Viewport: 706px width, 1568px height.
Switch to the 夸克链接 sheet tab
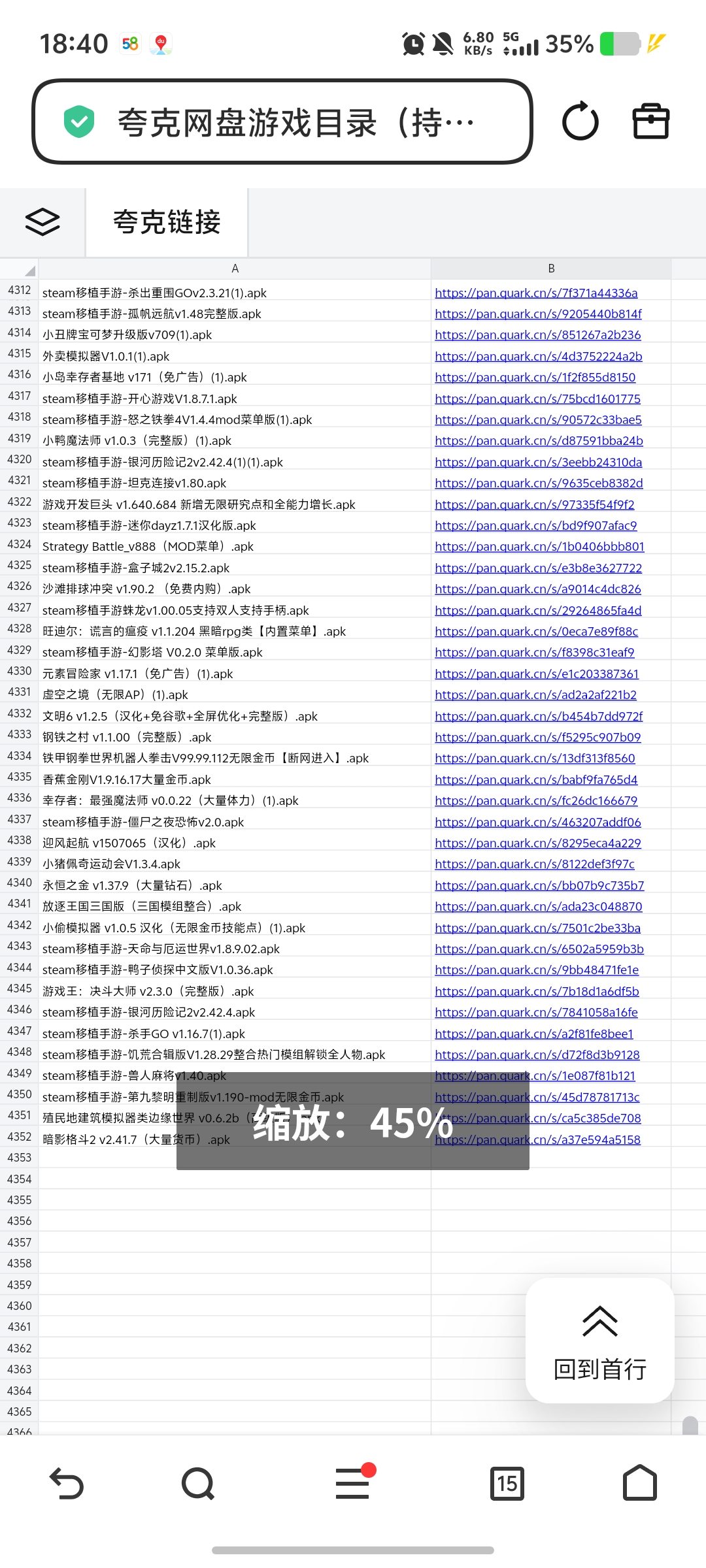coord(167,222)
